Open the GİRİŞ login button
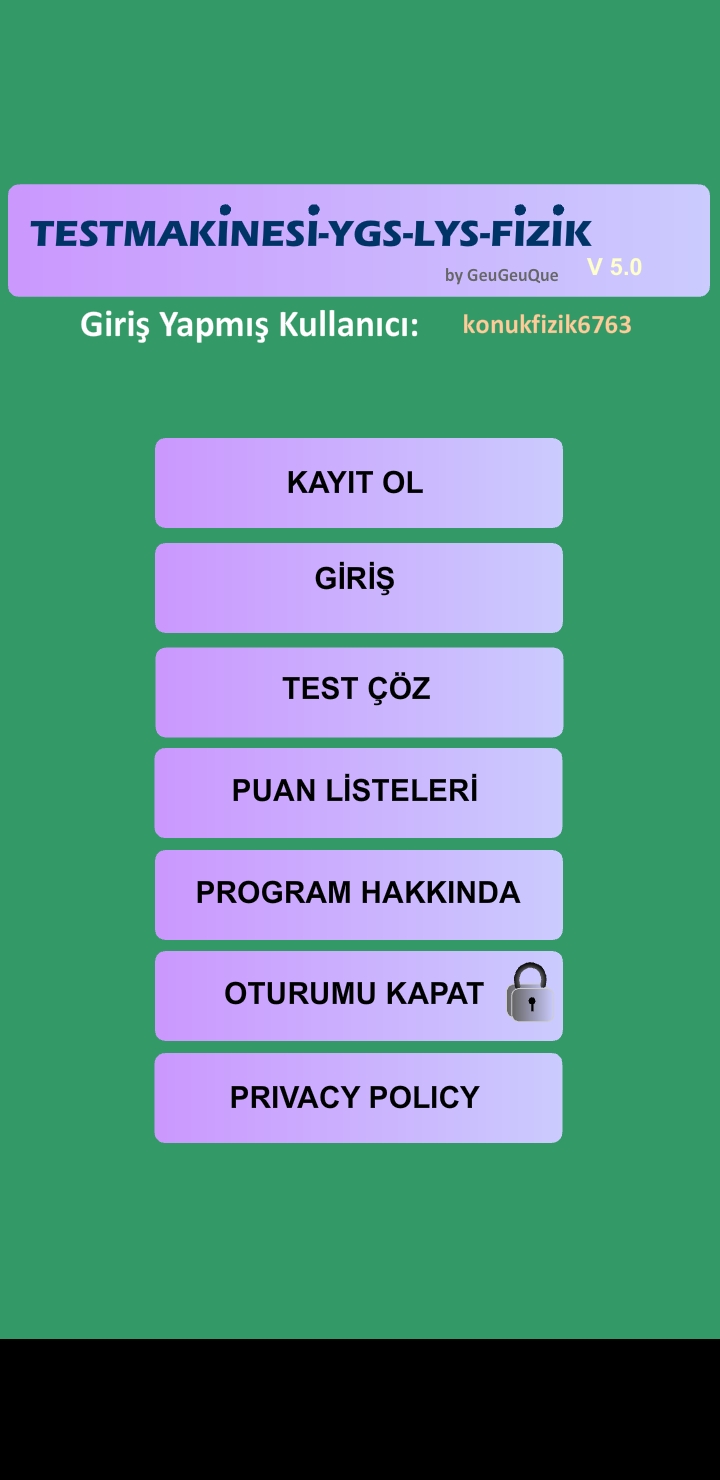This screenshot has height=1480, width=720. point(359,588)
